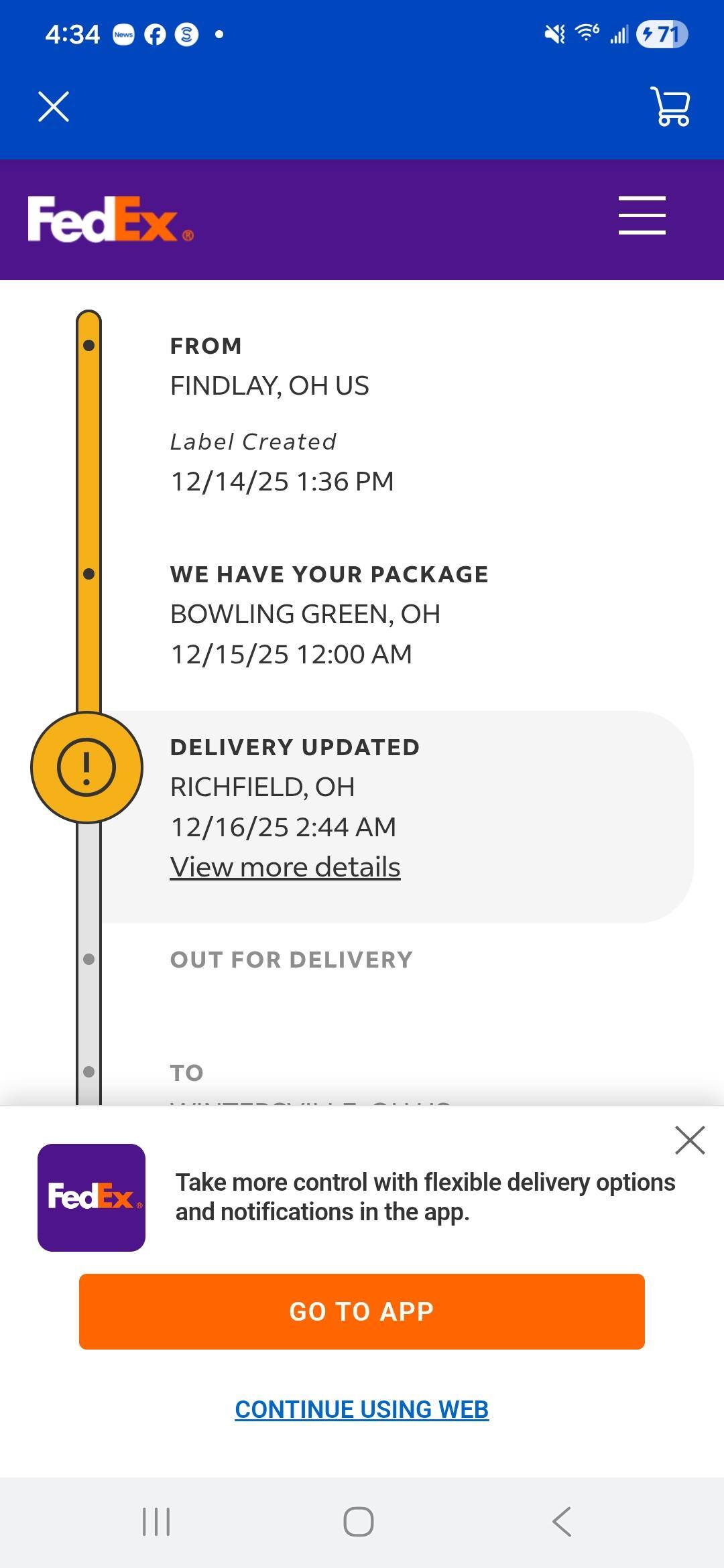Viewport: 724px width, 1568px height.
Task: Close the tracking overlay with the X
Action: 53,107
